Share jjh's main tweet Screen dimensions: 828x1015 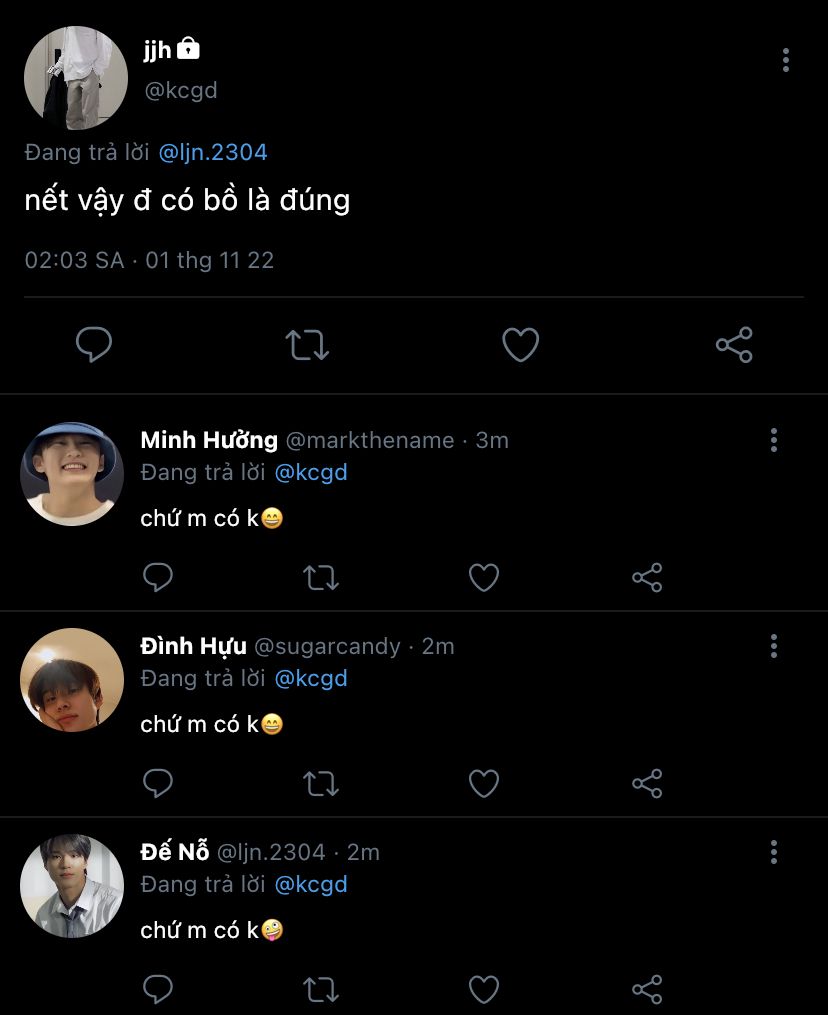734,345
